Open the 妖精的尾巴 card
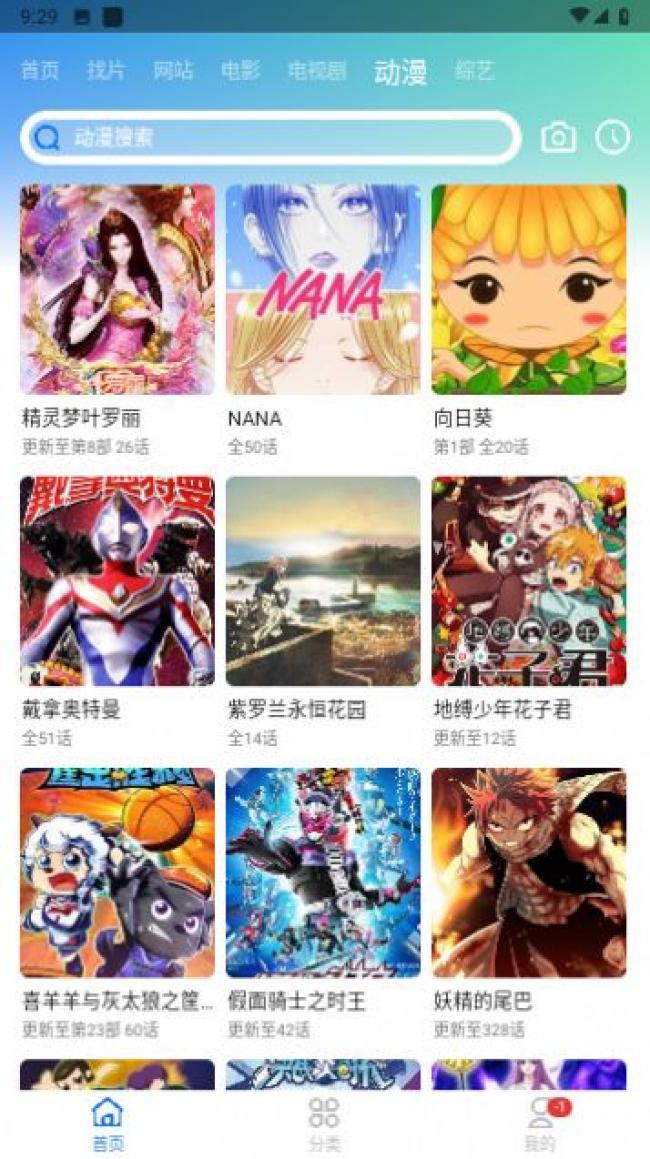Viewport: 650px width, 1159px height. tap(529, 903)
